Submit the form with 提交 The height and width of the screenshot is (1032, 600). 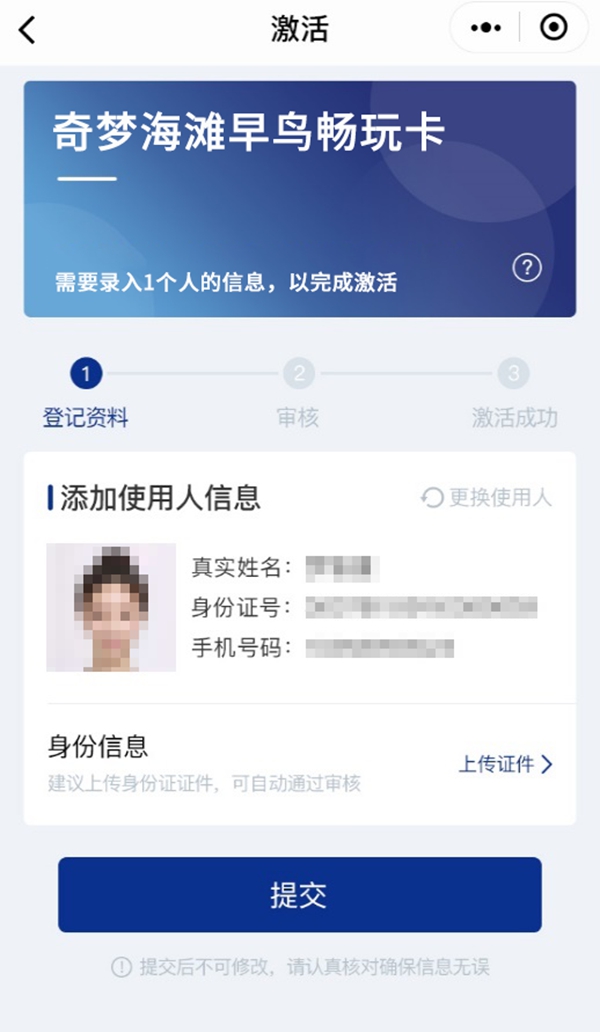click(299, 895)
